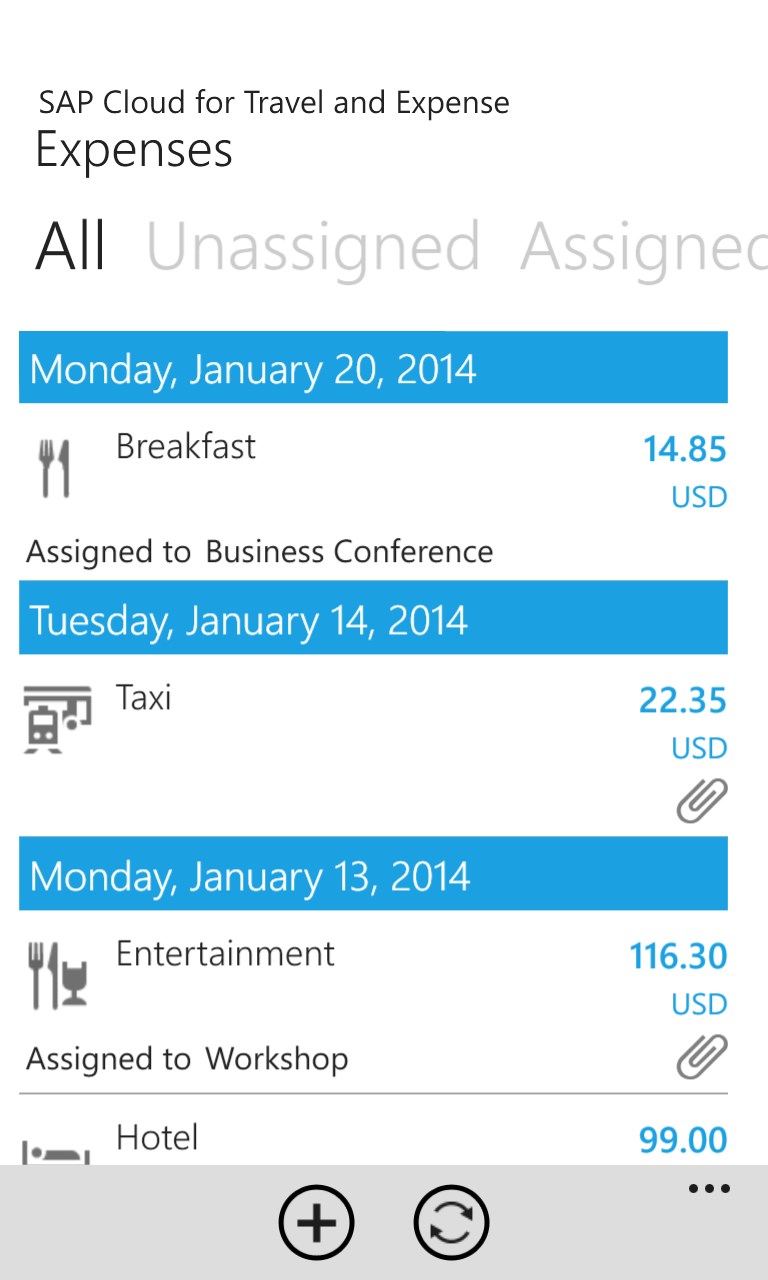This screenshot has width=768, height=1280.
Task: Sync the expenses list
Action: click(451, 1222)
